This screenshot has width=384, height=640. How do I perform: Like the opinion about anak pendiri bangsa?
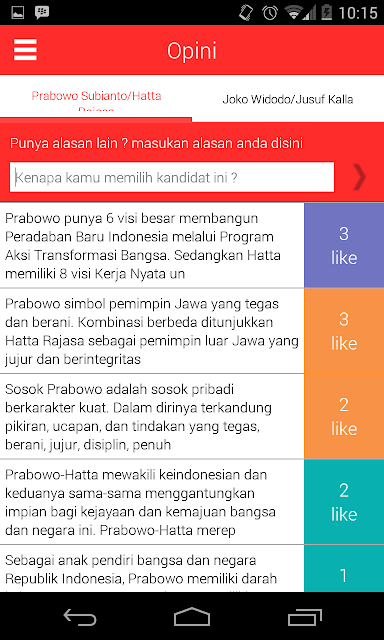pyautogui.click(x=344, y=569)
